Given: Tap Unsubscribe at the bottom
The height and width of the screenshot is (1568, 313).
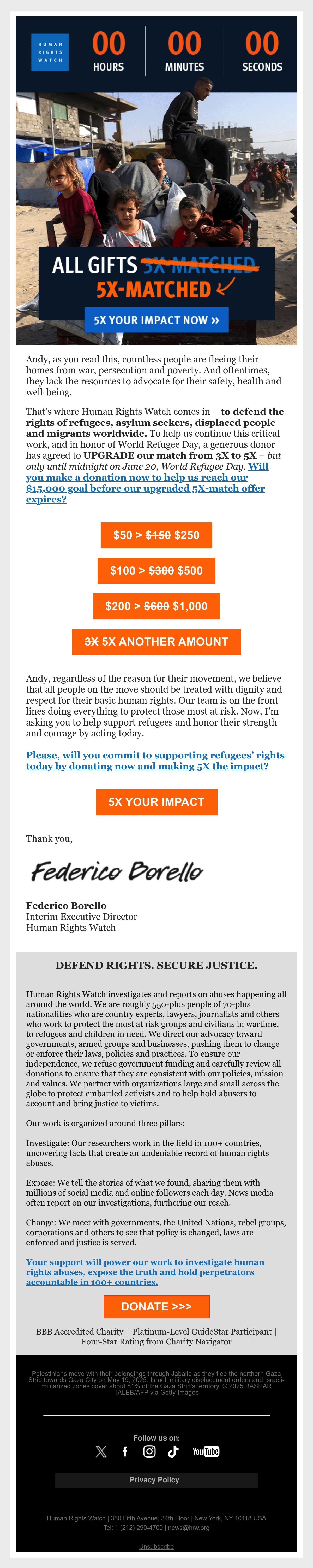Looking at the screenshot, I should tap(156, 1546).
